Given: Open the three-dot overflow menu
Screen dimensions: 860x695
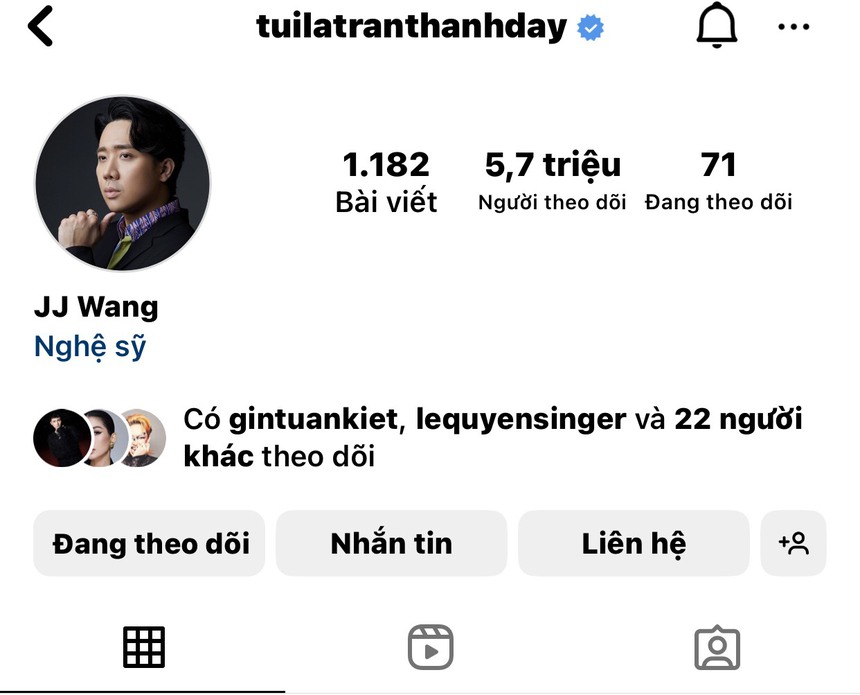Looking at the screenshot, I should [793, 28].
